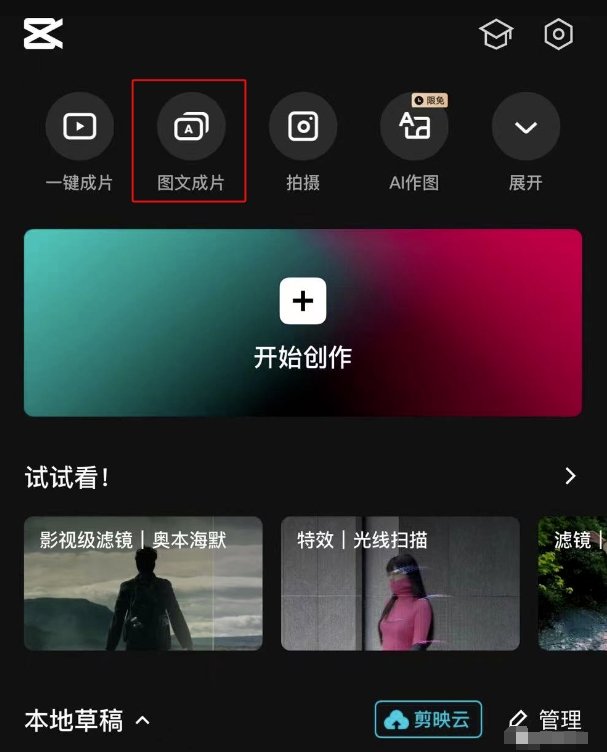Open the 试试看 section arrow
Viewport: 607px width, 752px height.
570,476
